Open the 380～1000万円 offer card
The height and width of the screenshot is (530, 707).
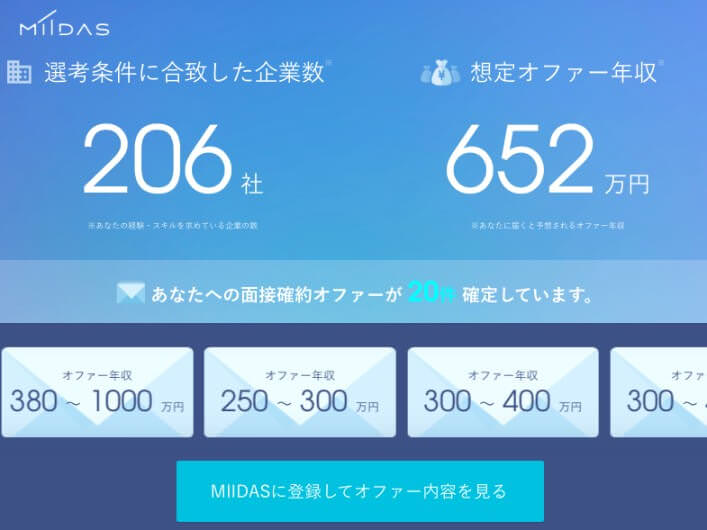97,392
